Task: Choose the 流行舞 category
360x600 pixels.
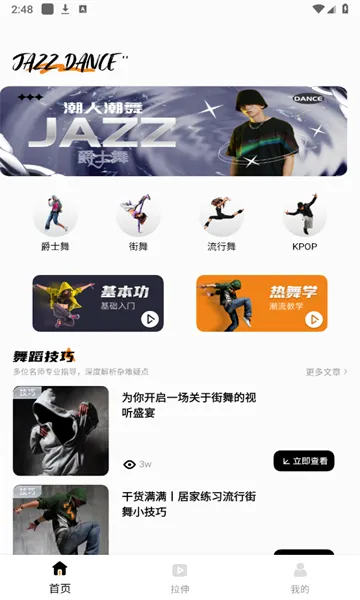Action: pos(222,223)
